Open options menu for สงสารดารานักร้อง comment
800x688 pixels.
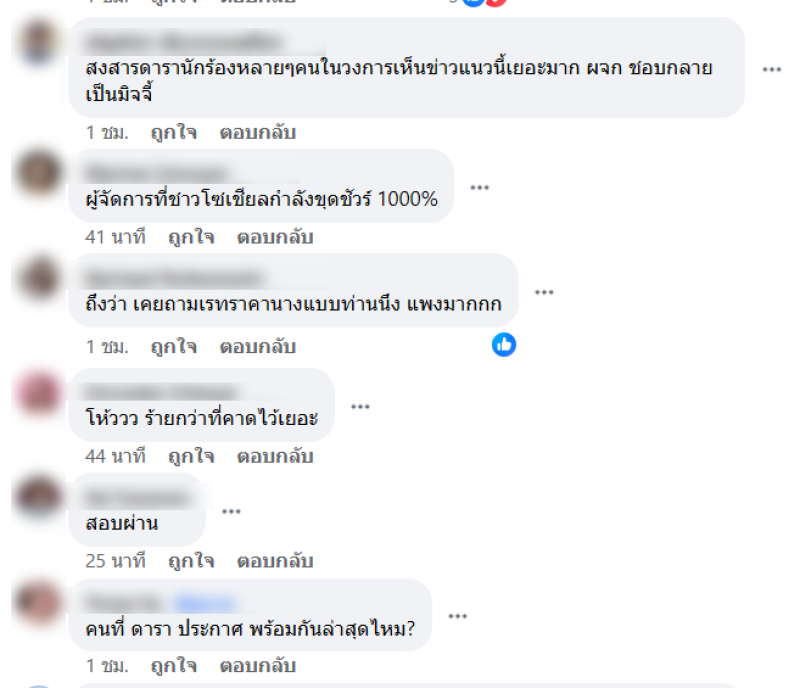[771, 69]
